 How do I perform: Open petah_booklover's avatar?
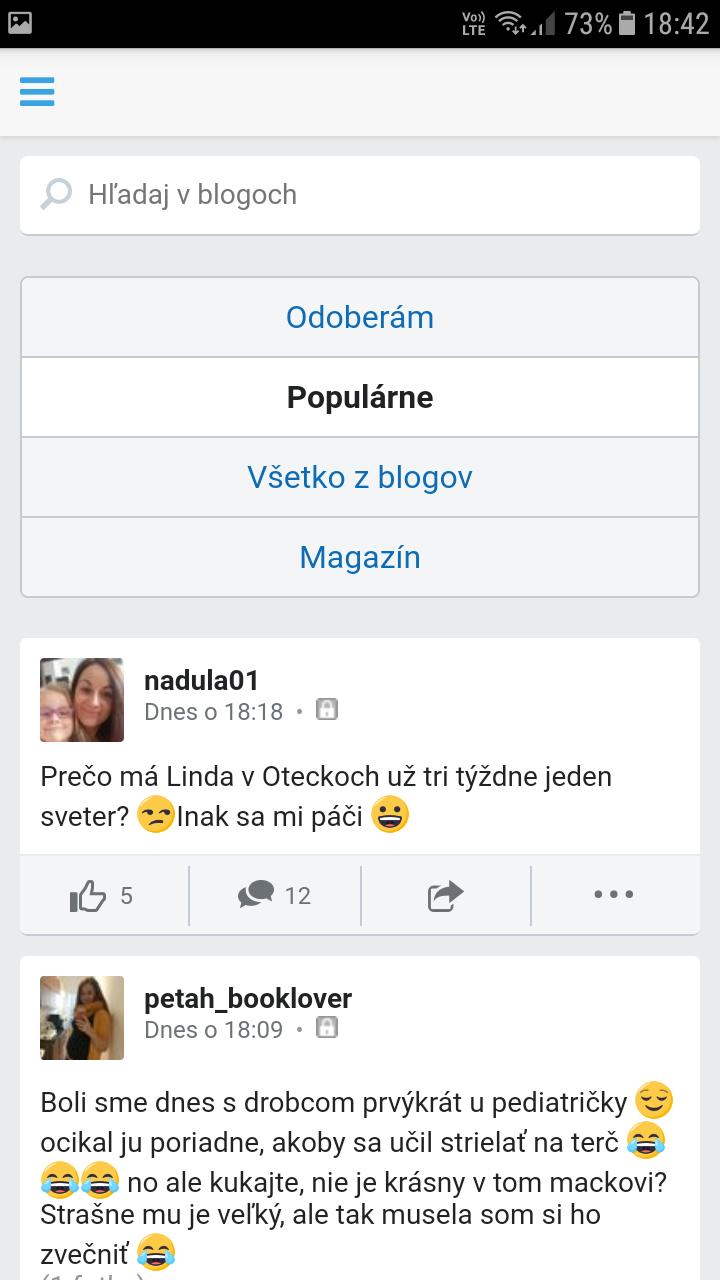(x=82, y=1018)
